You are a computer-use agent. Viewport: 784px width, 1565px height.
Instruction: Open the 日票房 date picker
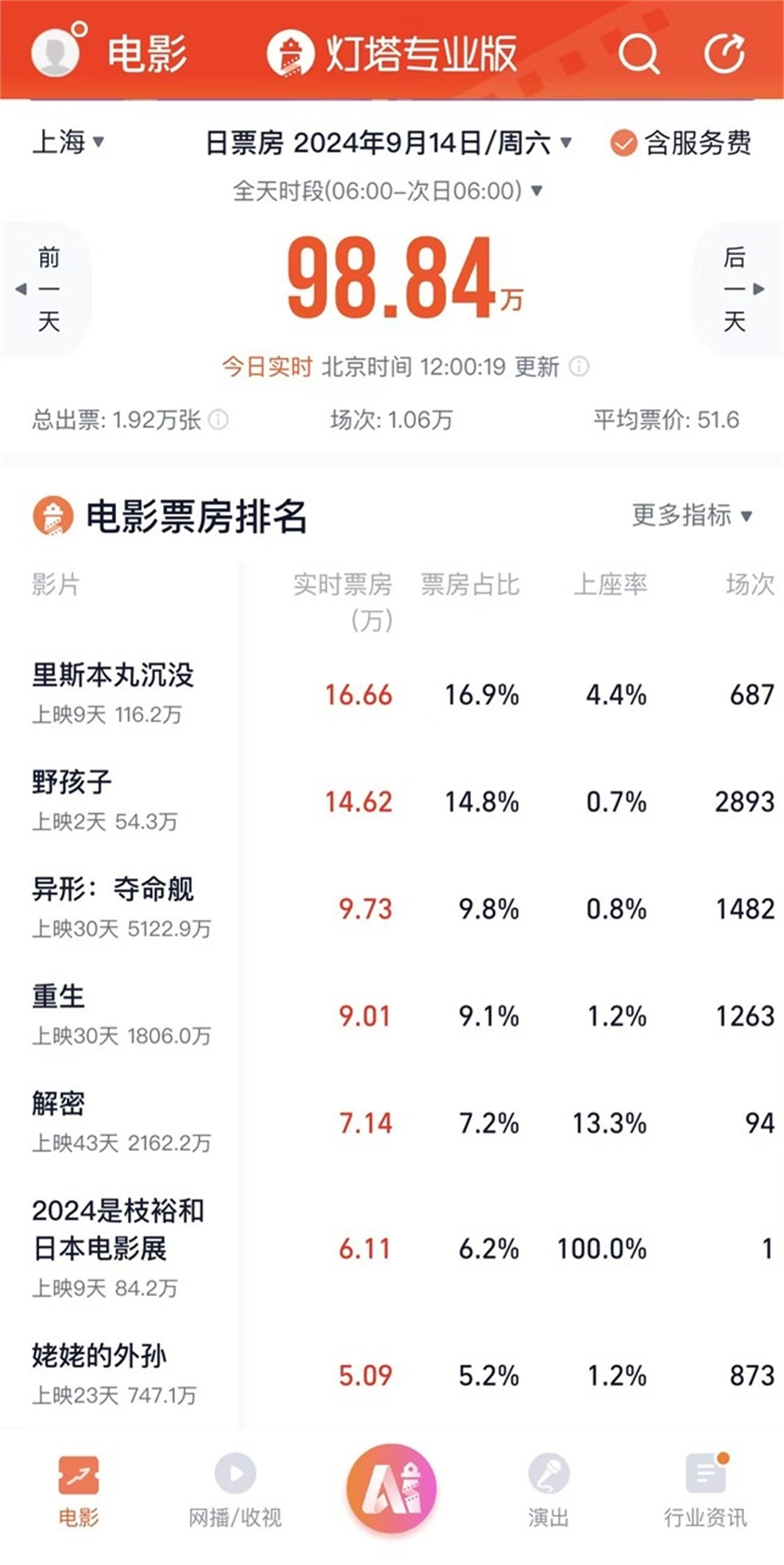[x=389, y=143]
